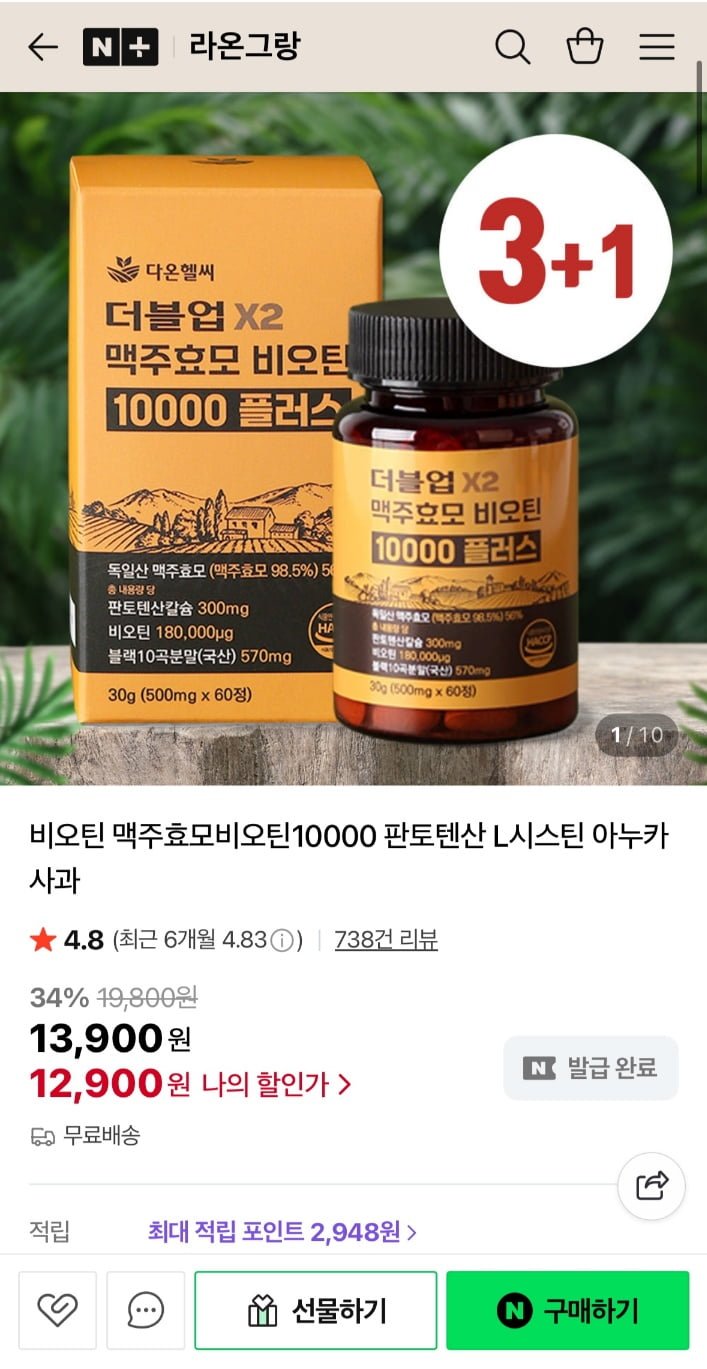Open the search magnifier icon
This screenshot has height=1369, width=707.
[x=512, y=47]
